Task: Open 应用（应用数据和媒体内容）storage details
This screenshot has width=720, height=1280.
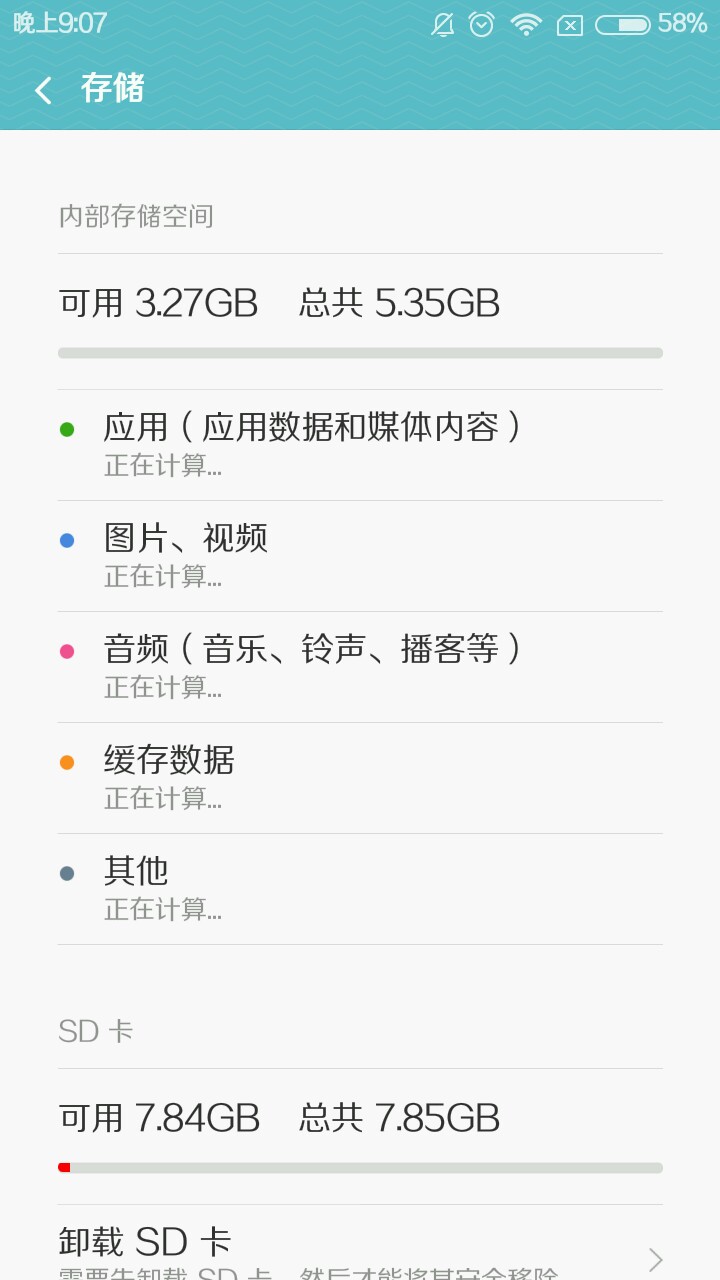Action: click(x=360, y=444)
